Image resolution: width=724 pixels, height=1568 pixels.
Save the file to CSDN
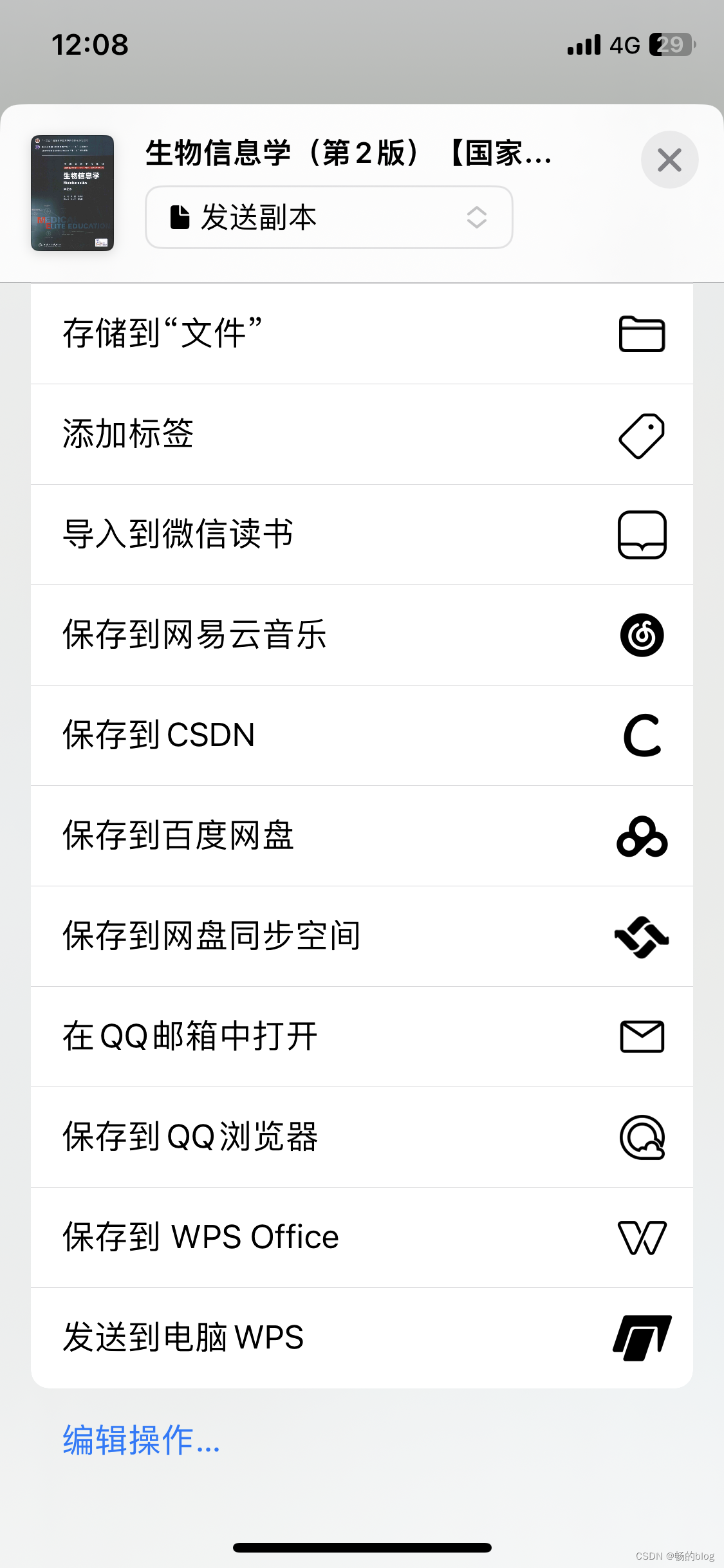coord(362,736)
